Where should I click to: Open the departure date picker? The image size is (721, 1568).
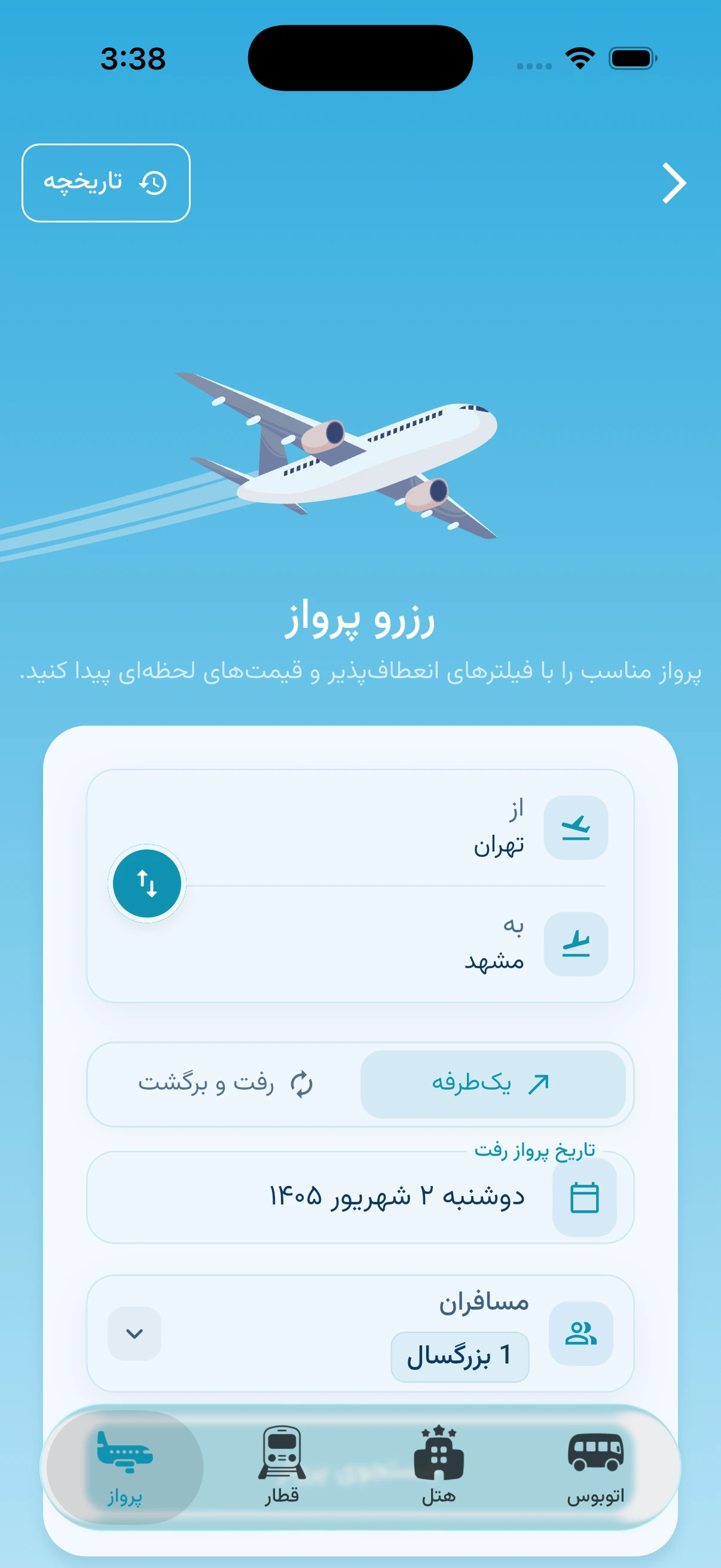point(360,1197)
